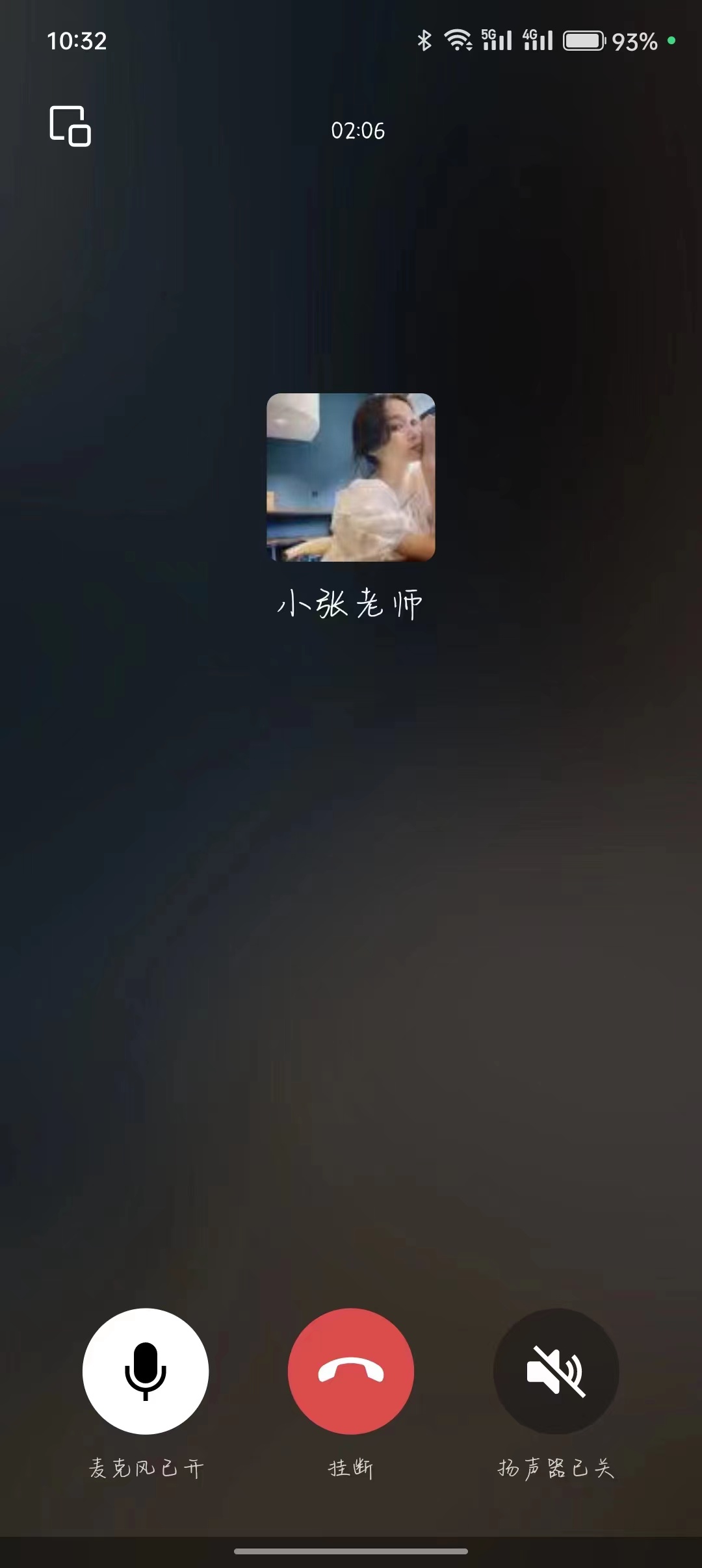Turn on the speaker

[x=556, y=1370]
